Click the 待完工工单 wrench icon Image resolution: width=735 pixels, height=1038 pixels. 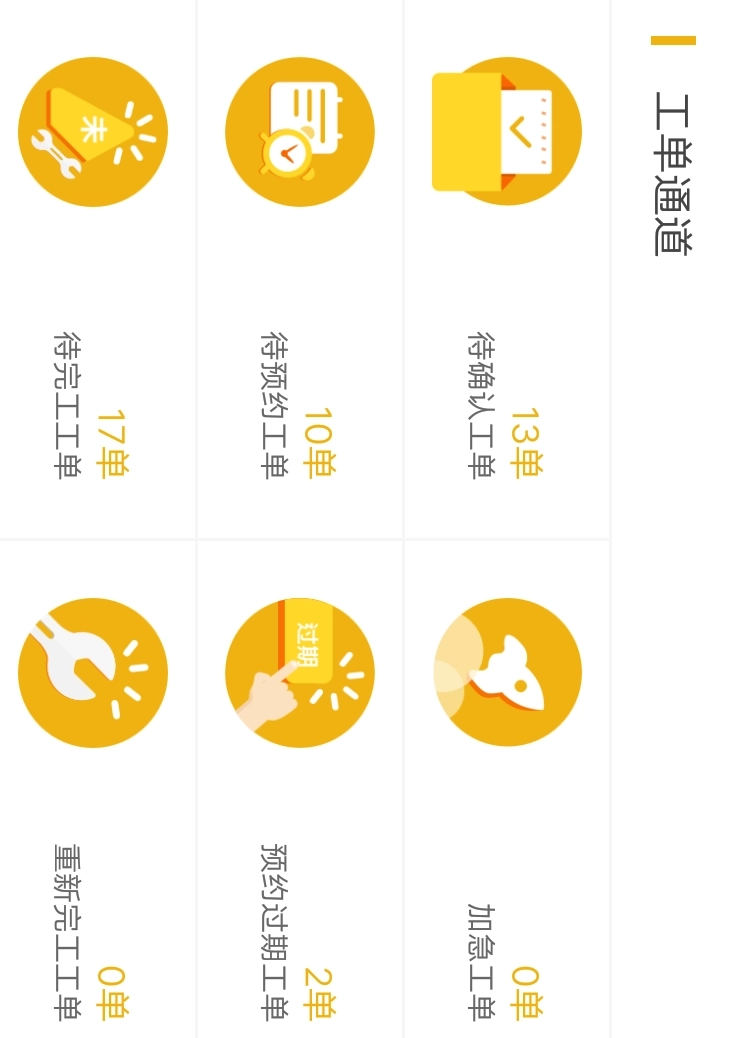tap(92, 131)
